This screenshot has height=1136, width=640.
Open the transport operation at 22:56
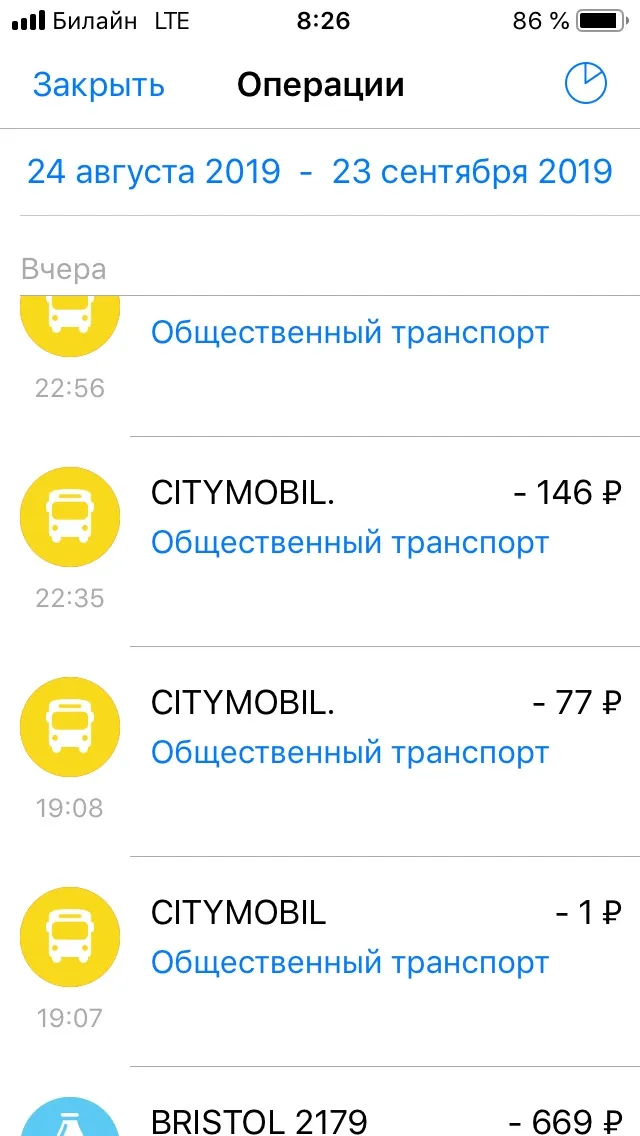point(320,366)
